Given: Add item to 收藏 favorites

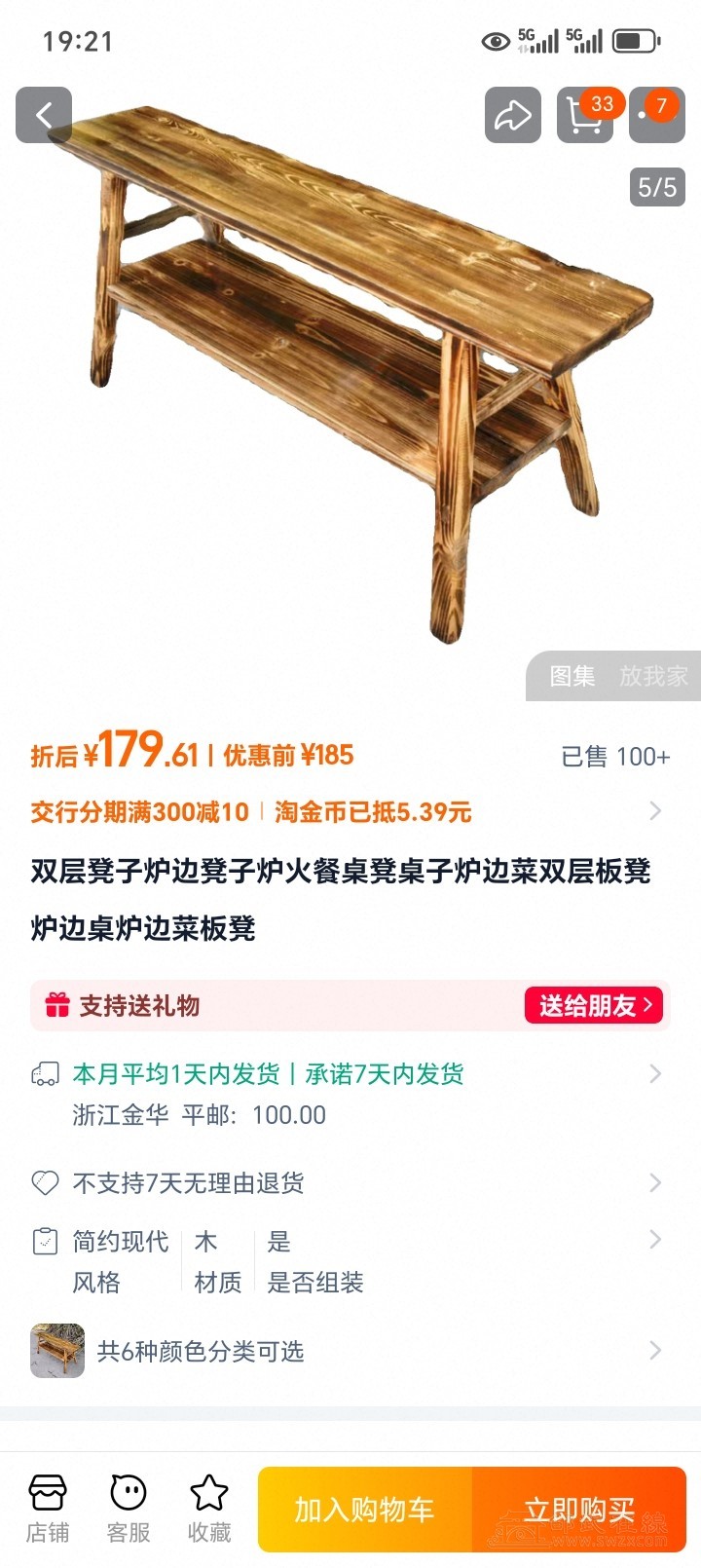Looking at the screenshot, I should [209, 1509].
